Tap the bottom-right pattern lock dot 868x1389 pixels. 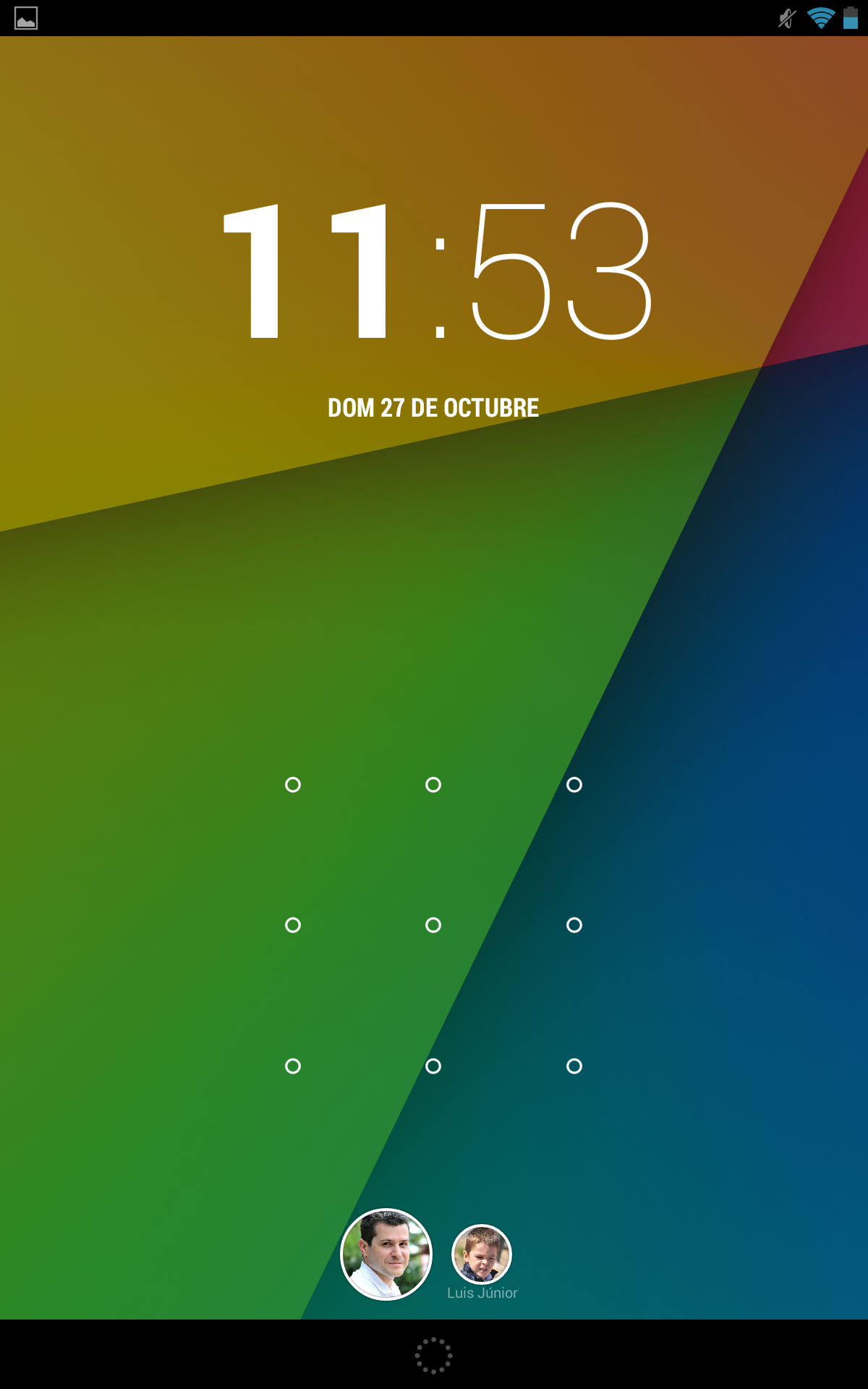(574, 1066)
